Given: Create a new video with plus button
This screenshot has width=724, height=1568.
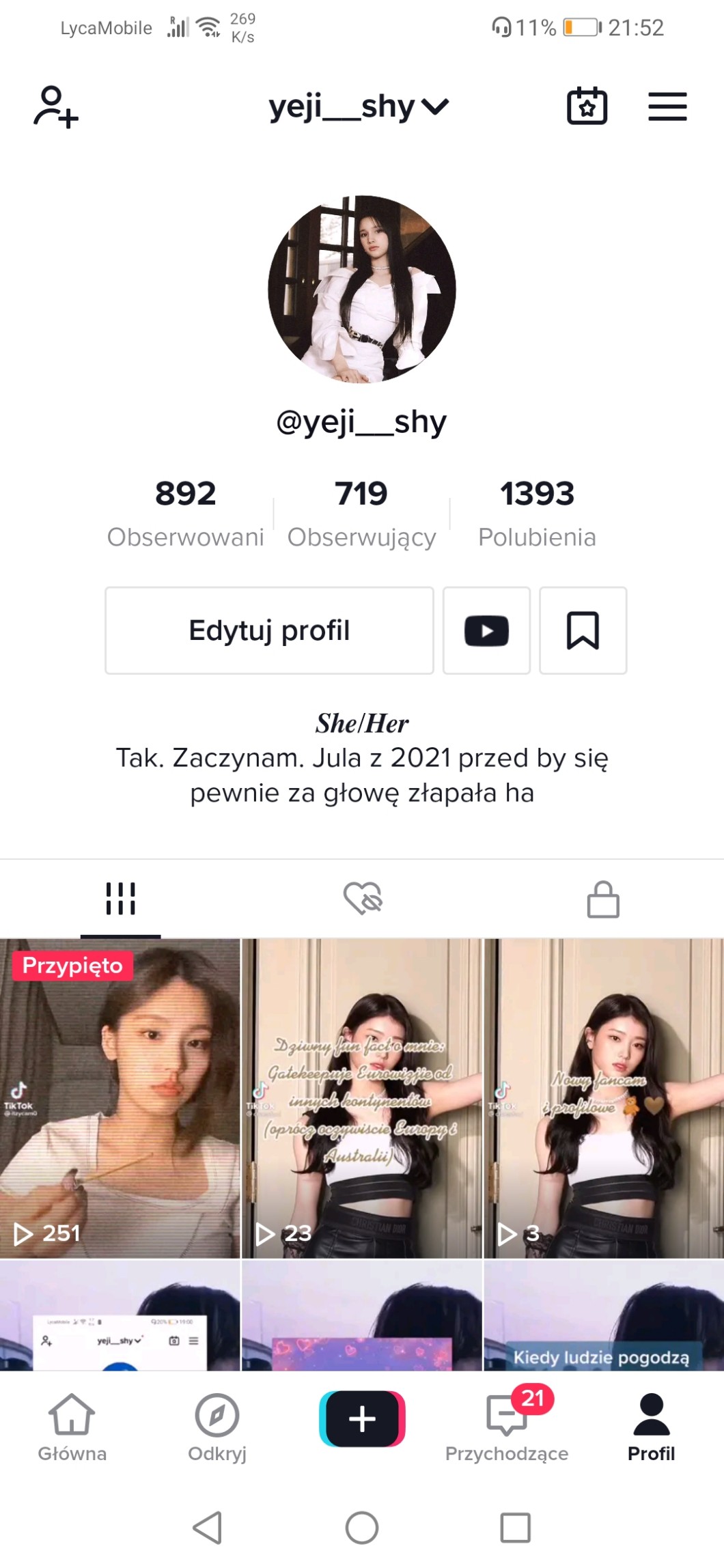Looking at the screenshot, I should [x=362, y=1418].
